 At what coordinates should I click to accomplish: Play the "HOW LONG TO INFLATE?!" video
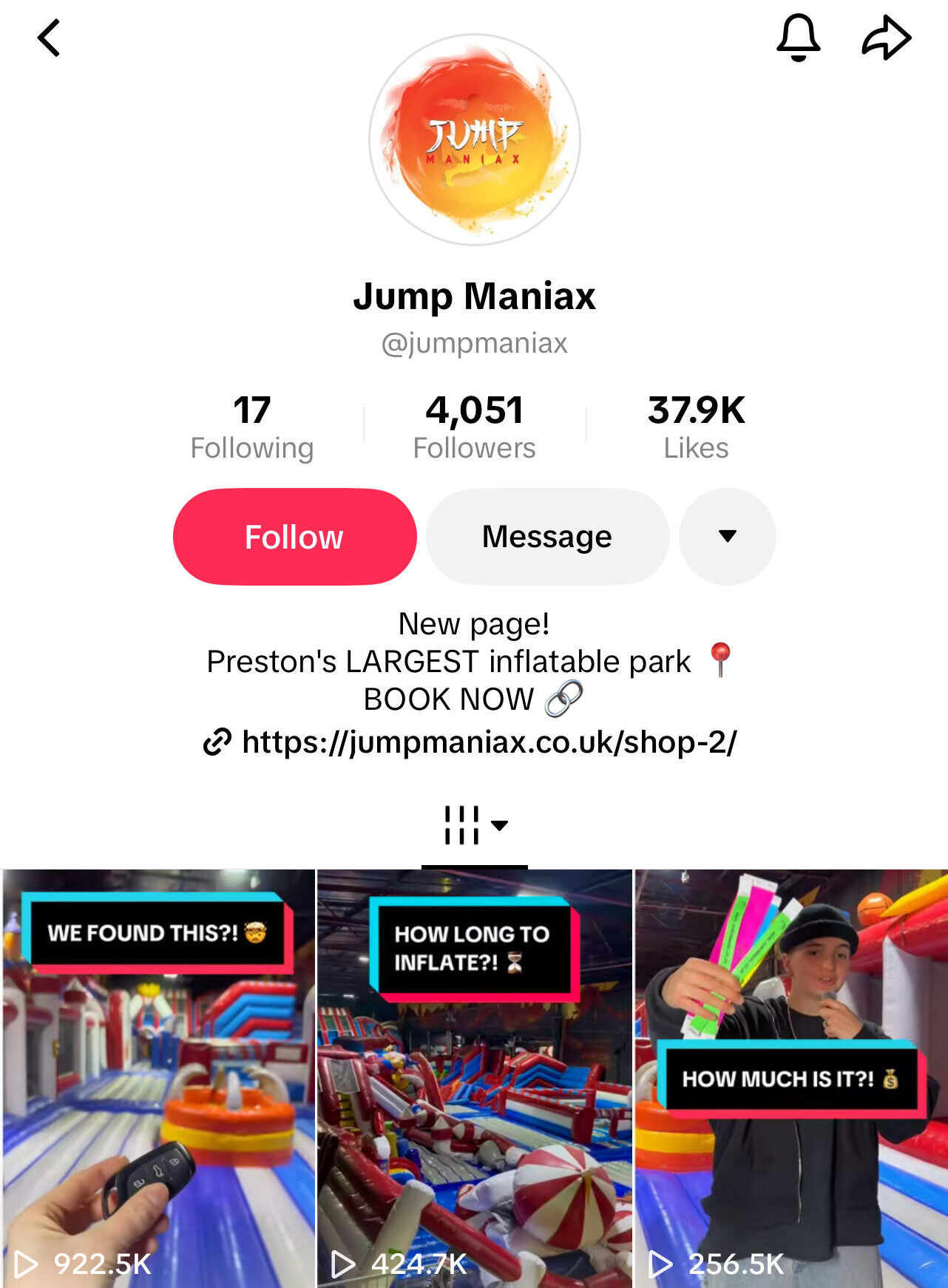(x=475, y=1079)
